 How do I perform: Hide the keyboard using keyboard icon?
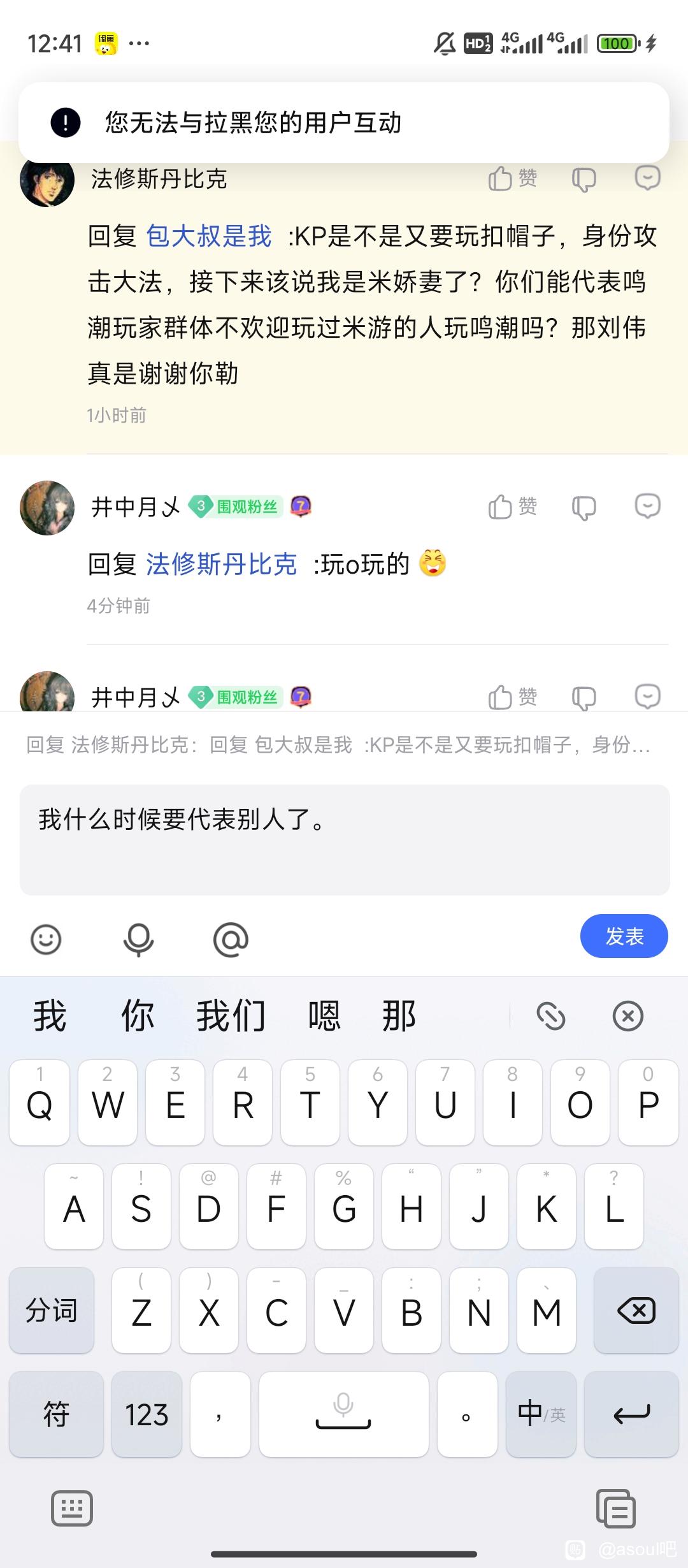(x=71, y=1509)
